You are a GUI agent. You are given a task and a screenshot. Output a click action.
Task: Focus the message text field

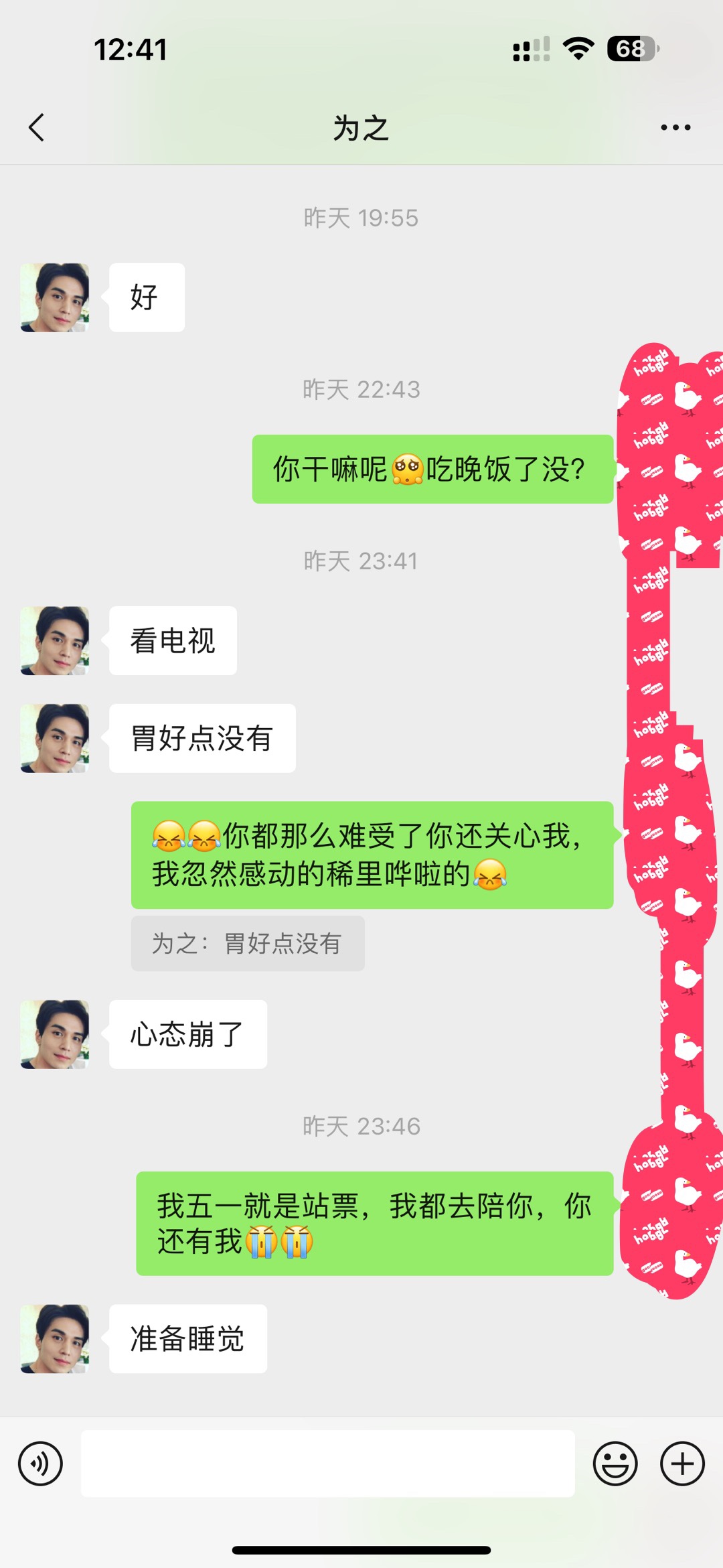328,1464
